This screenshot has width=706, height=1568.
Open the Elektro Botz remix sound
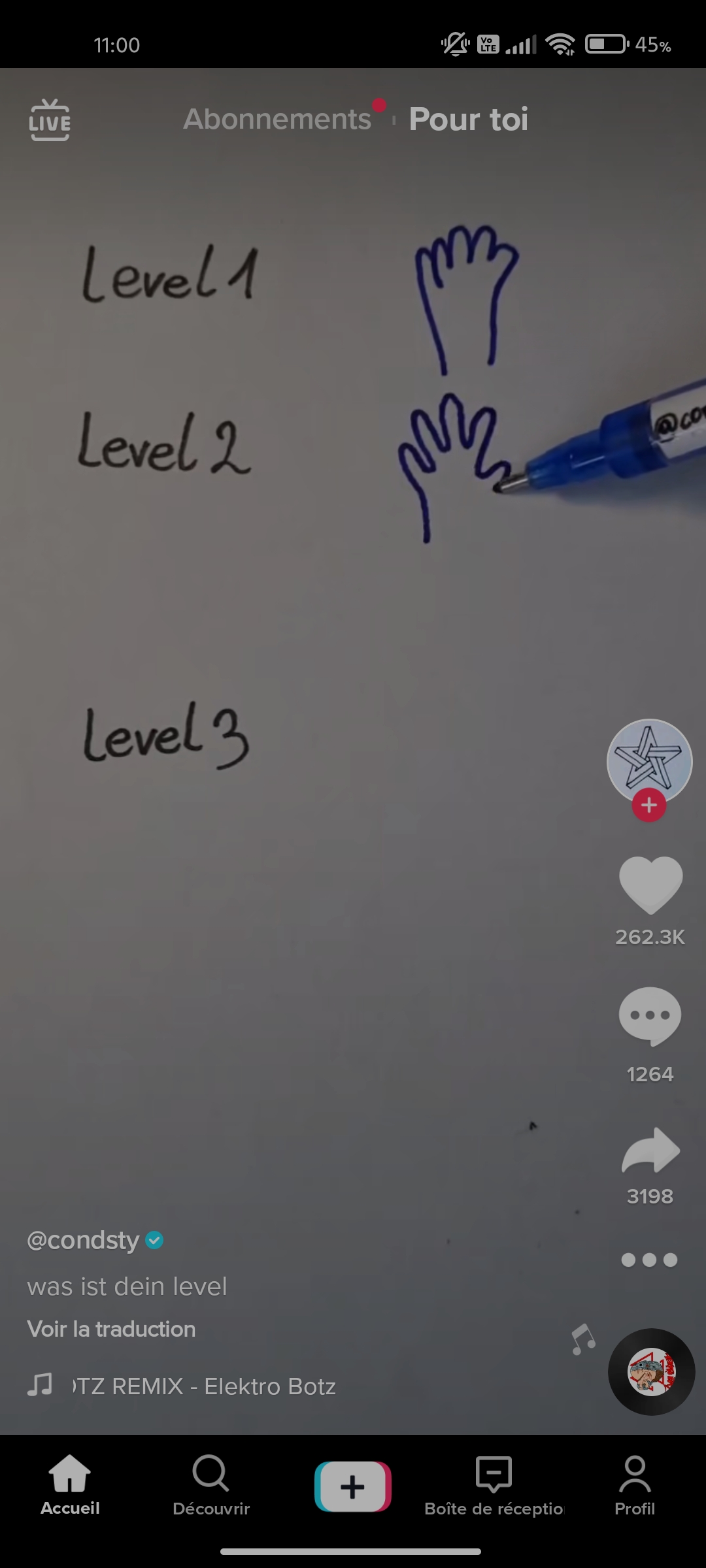203,1386
